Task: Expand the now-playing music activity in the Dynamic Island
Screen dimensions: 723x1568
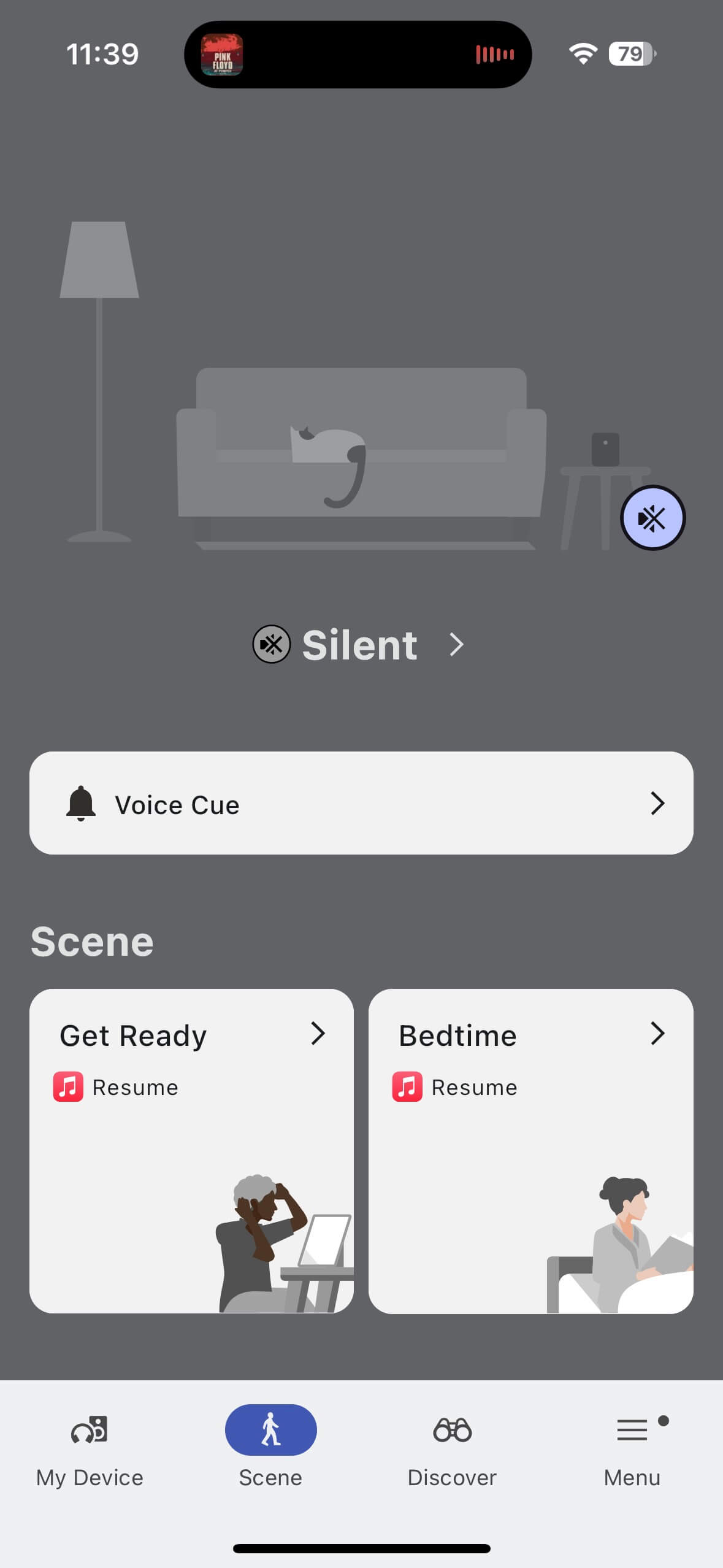Action: tap(358, 55)
